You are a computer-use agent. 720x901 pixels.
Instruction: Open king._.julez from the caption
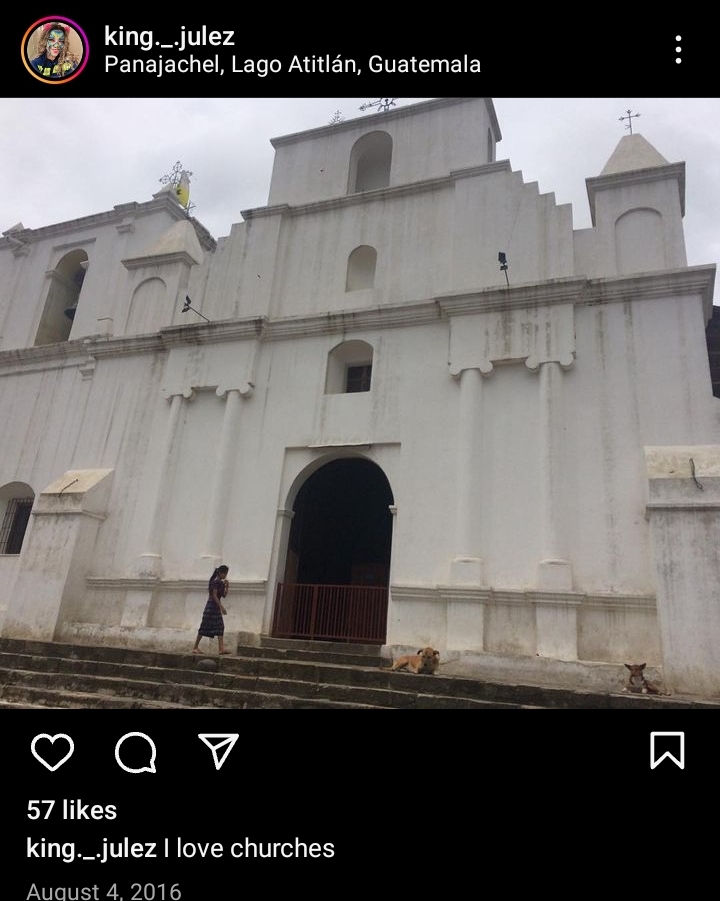tap(91, 848)
